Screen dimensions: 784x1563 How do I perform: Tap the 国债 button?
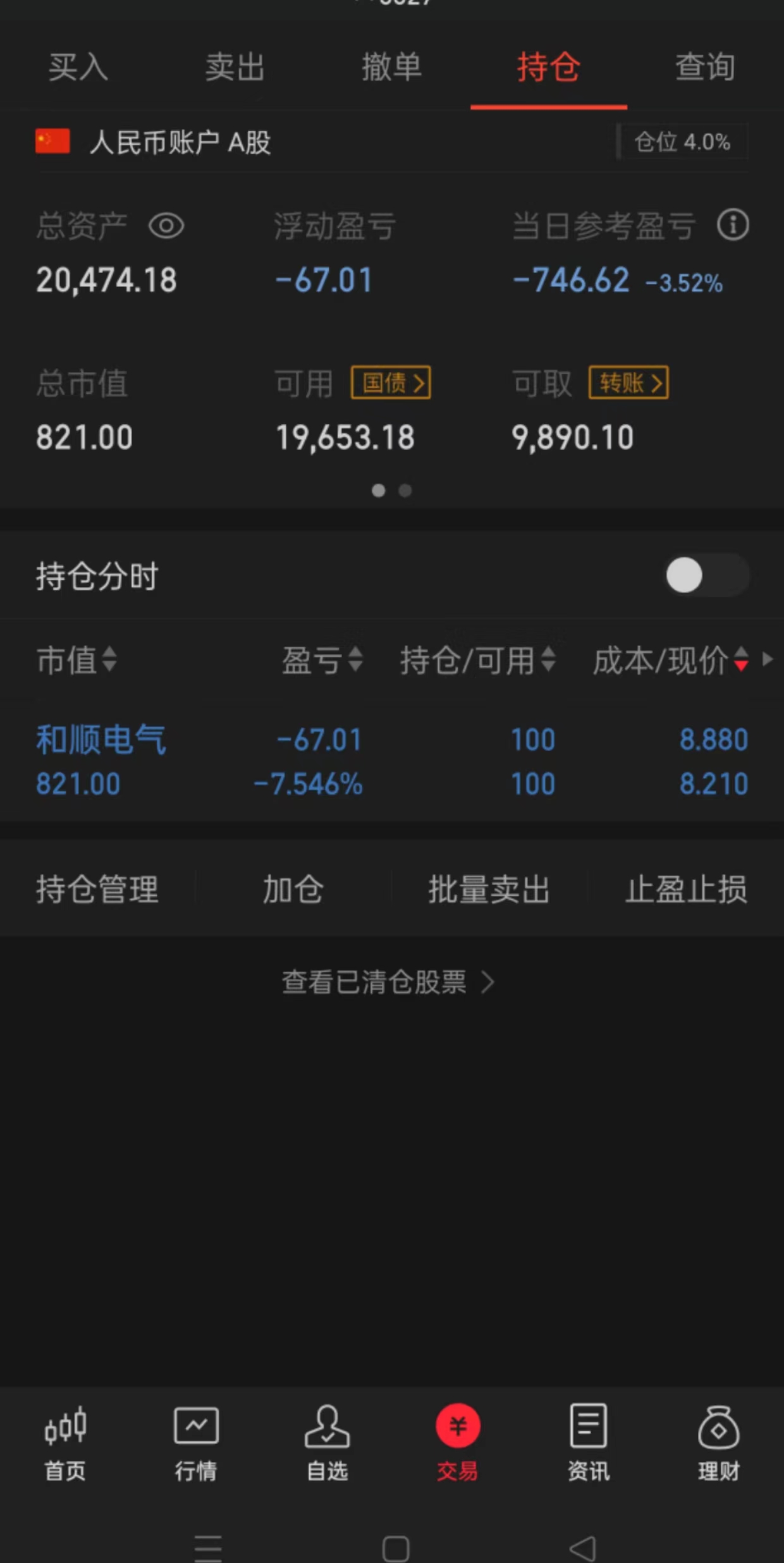point(391,383)
